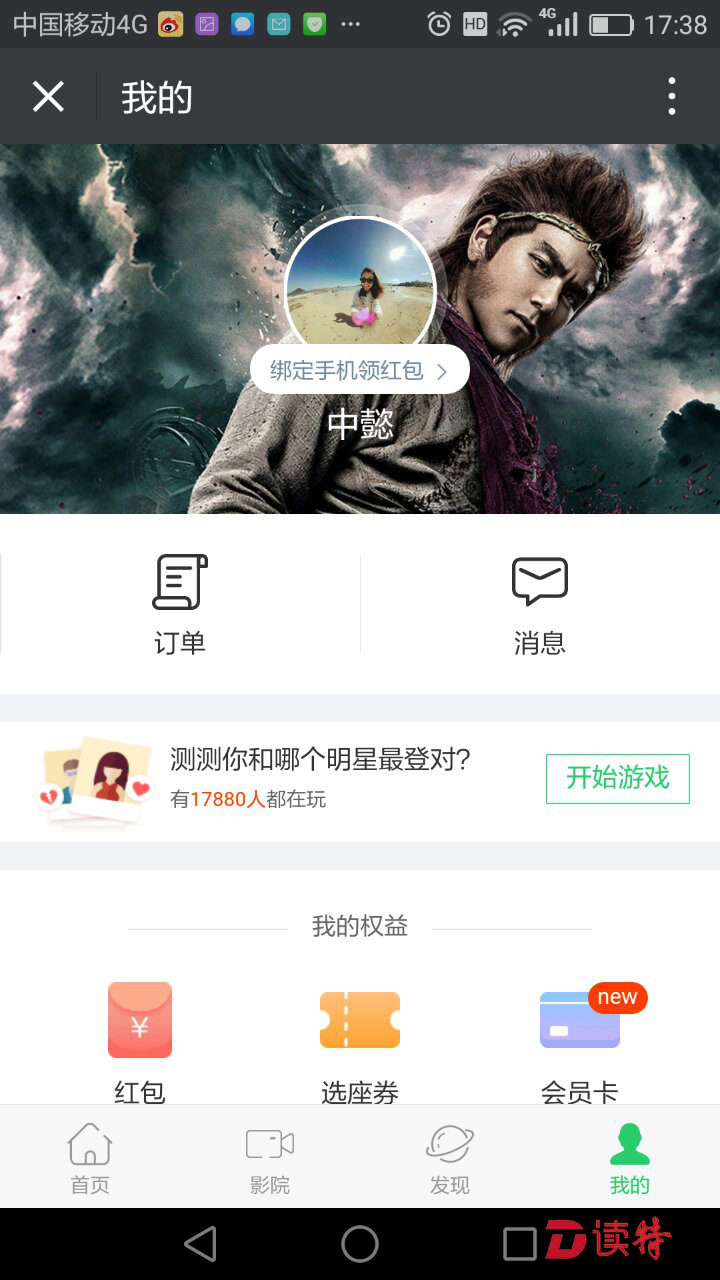Switch to the 首页 tab
The image size is (720, 1280).
click(90, 1158)
